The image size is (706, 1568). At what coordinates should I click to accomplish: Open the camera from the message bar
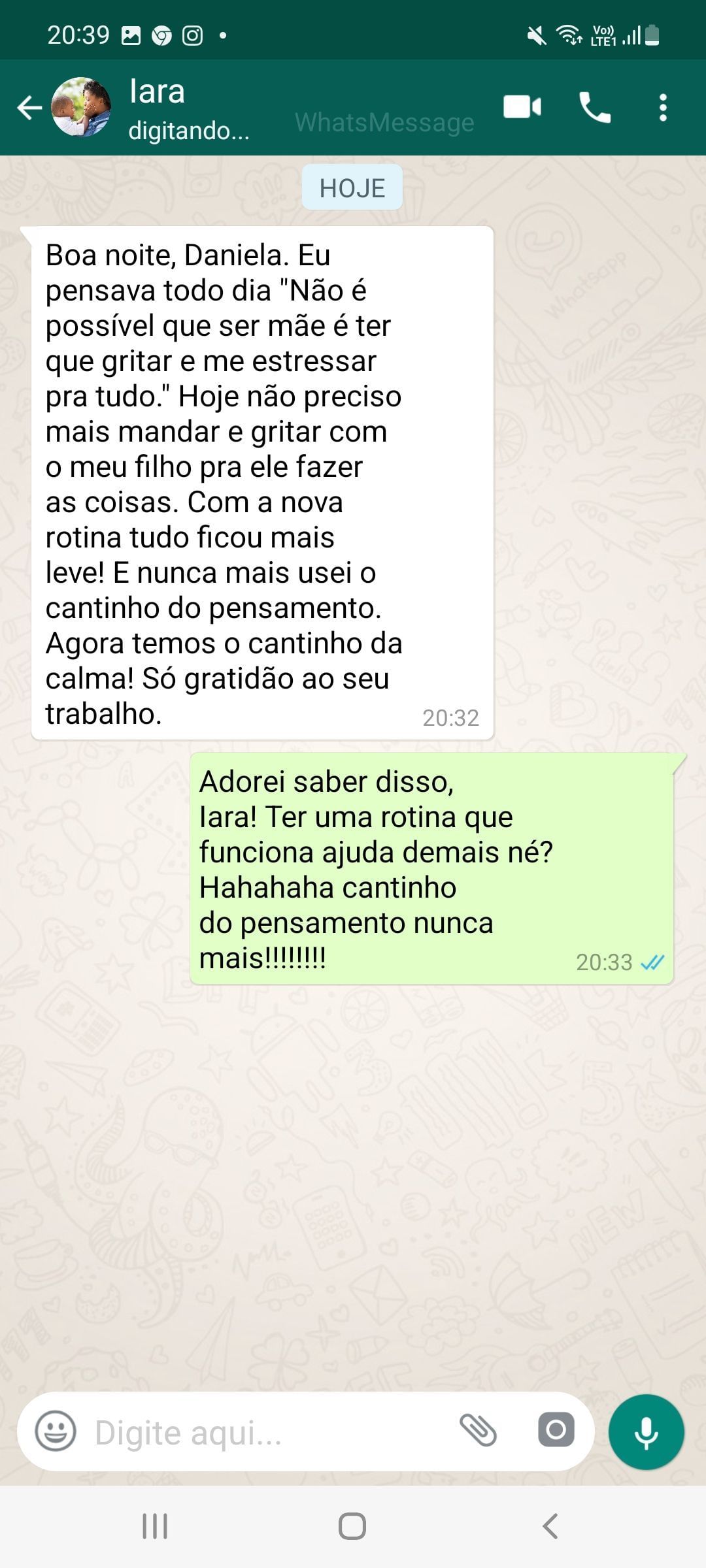pos(556,1430)
